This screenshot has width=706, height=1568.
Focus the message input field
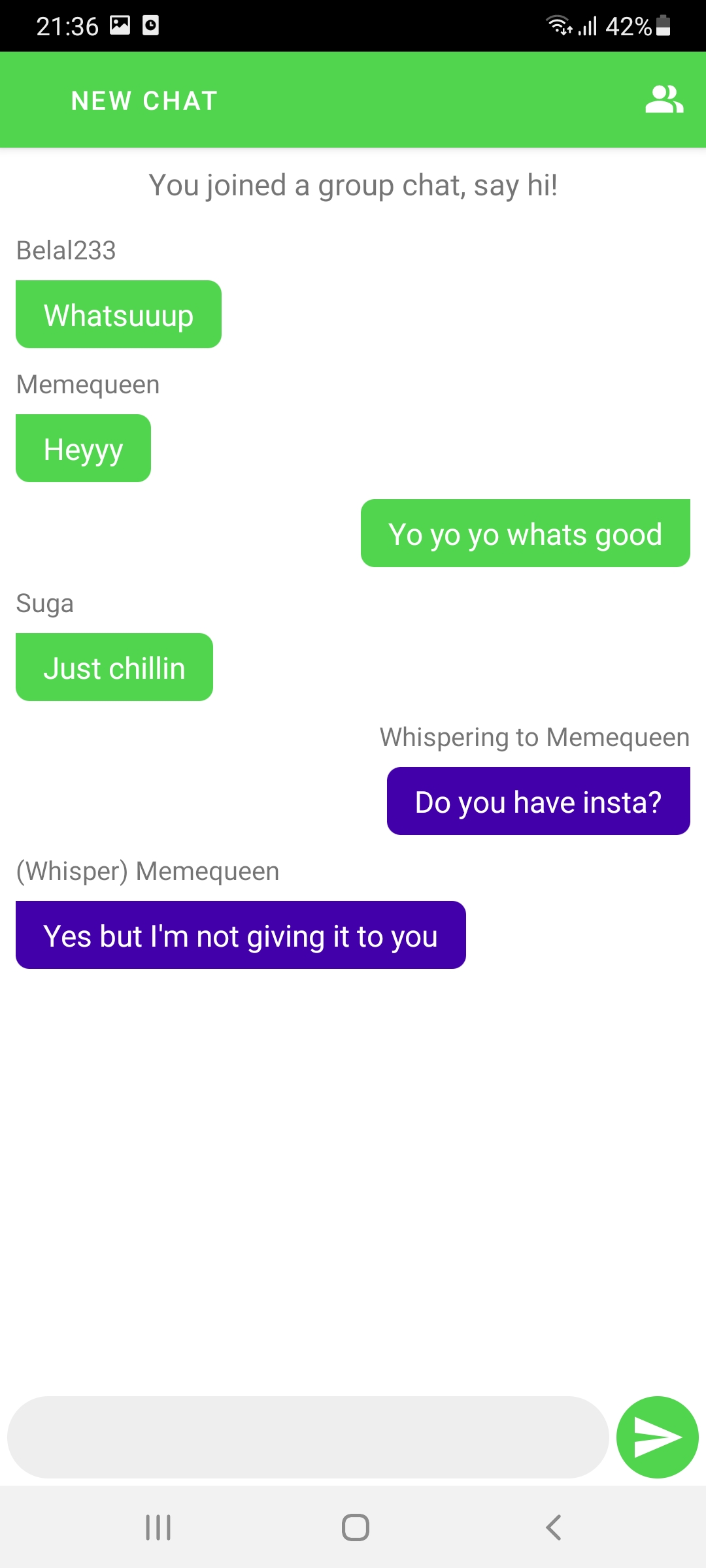[x=307, y=1437]
